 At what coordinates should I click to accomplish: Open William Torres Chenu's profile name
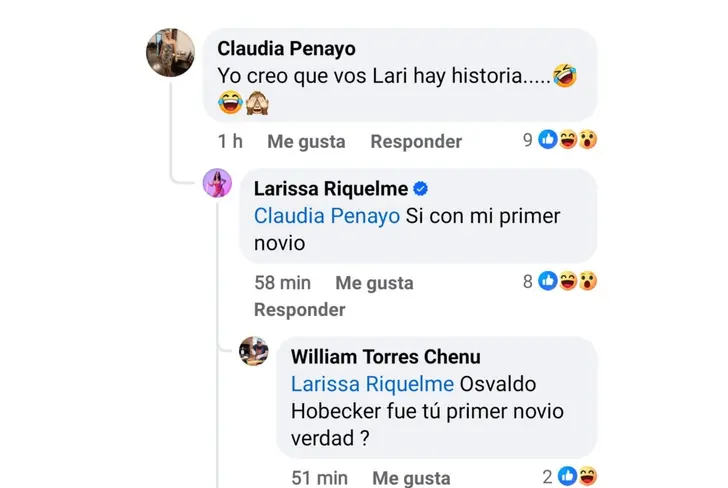(385, 357)
